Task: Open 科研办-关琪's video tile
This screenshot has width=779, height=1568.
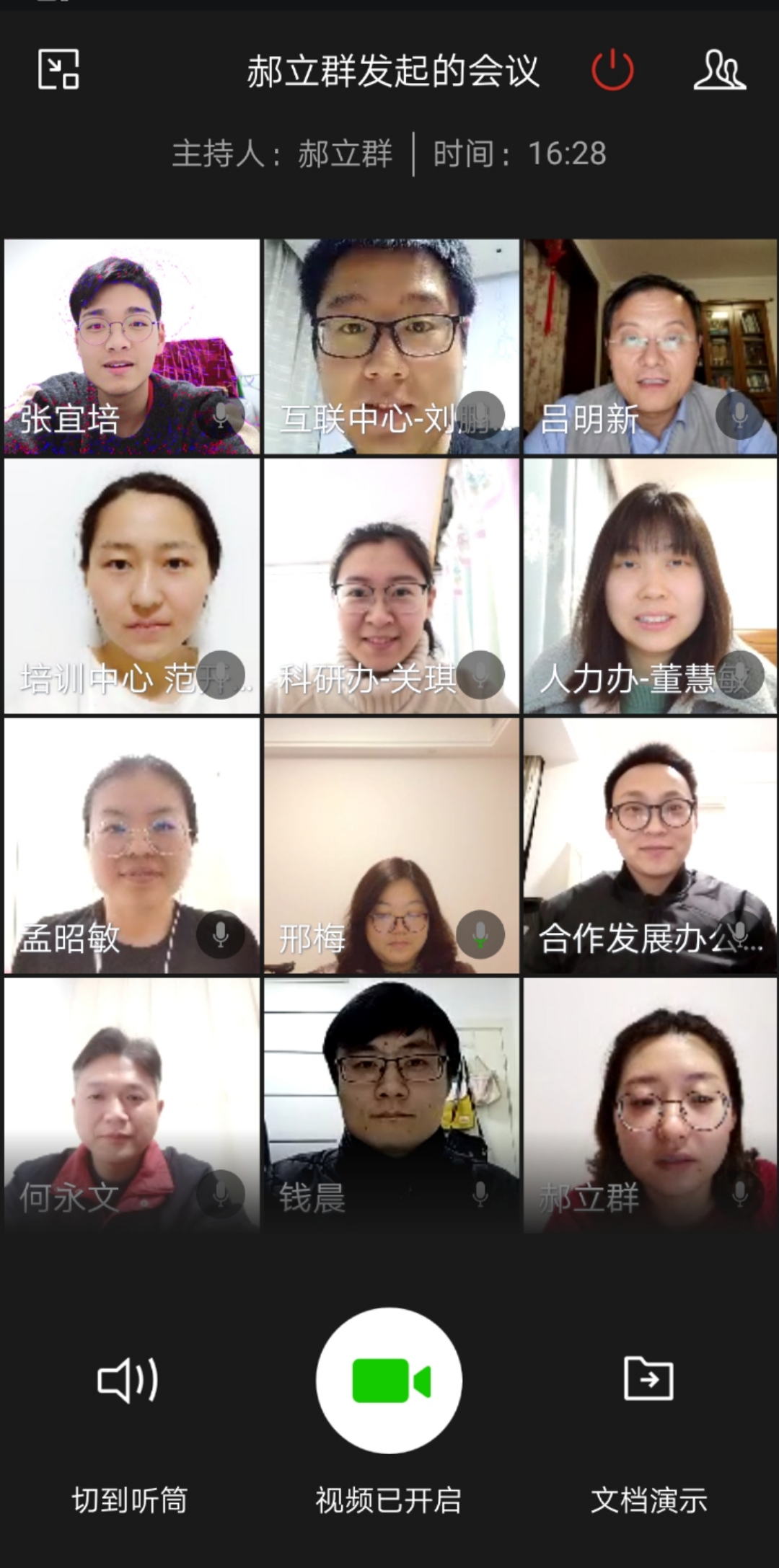Action: tap(391, 585)
